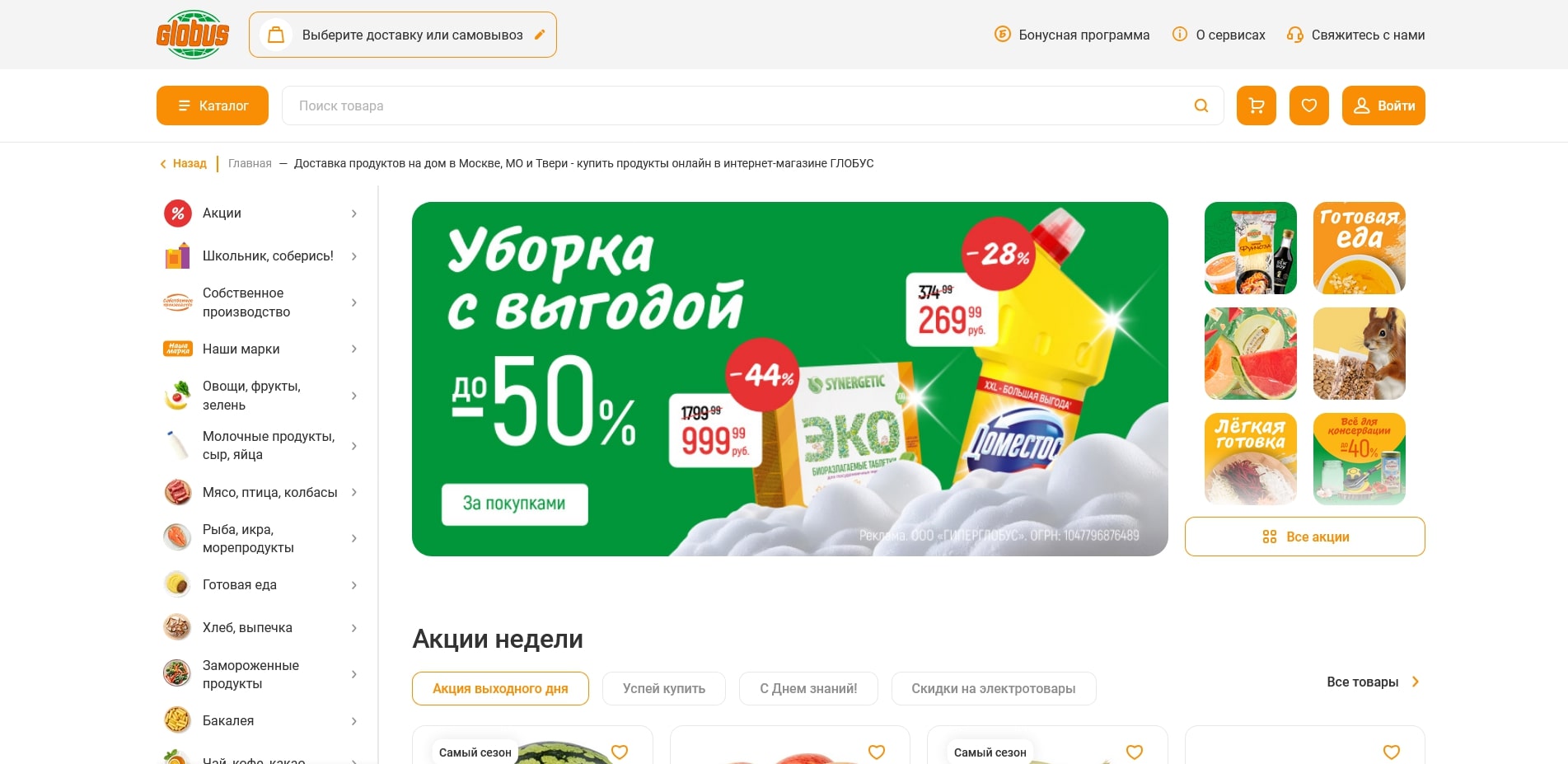Viewport: 1568px width, 764px height.
Task: Go back via Назад link
Action: click(x=183, y=163)
